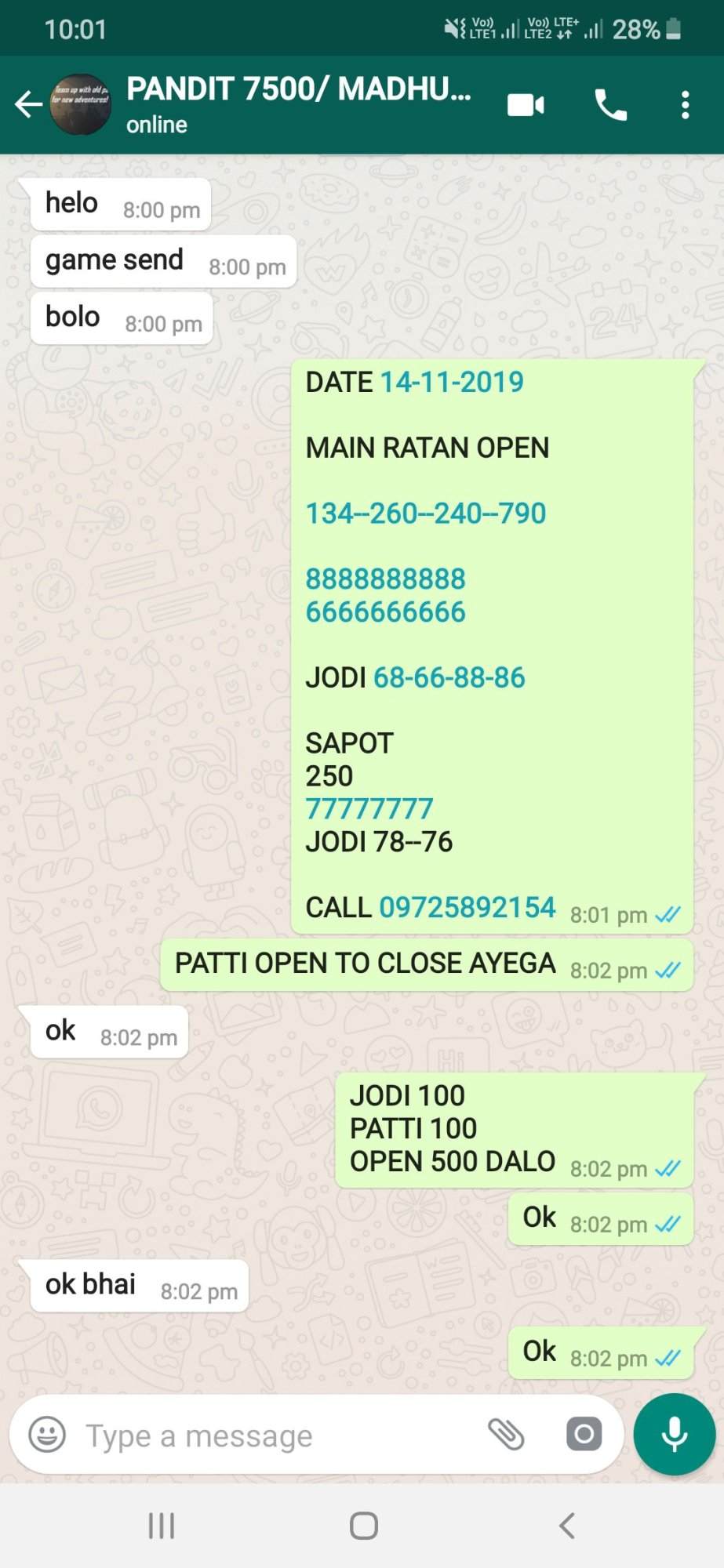Viewport: 724px width, 1568px height.
Task: Tap the voice message microphone button
Action: [675, 1435]
